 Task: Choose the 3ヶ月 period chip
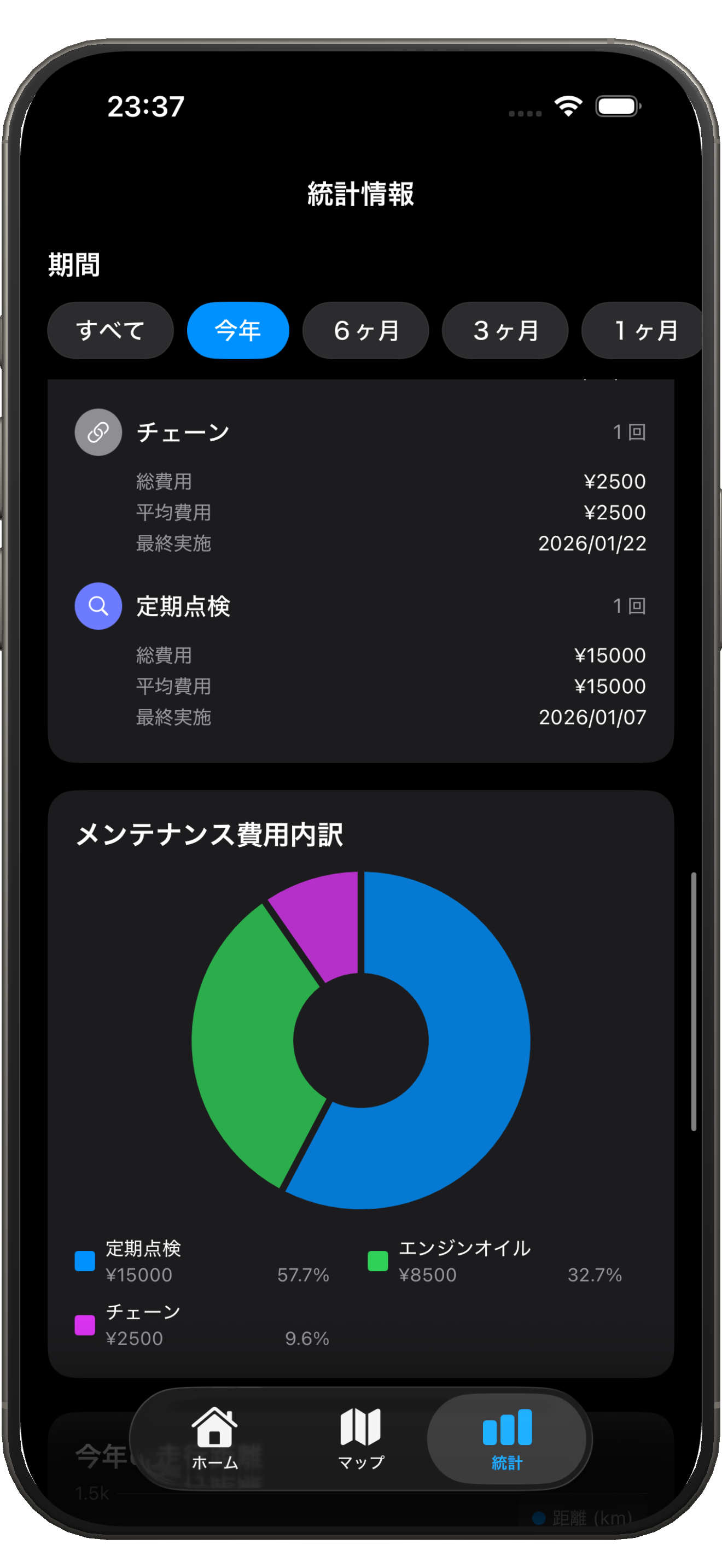click(x=505, y=331)
